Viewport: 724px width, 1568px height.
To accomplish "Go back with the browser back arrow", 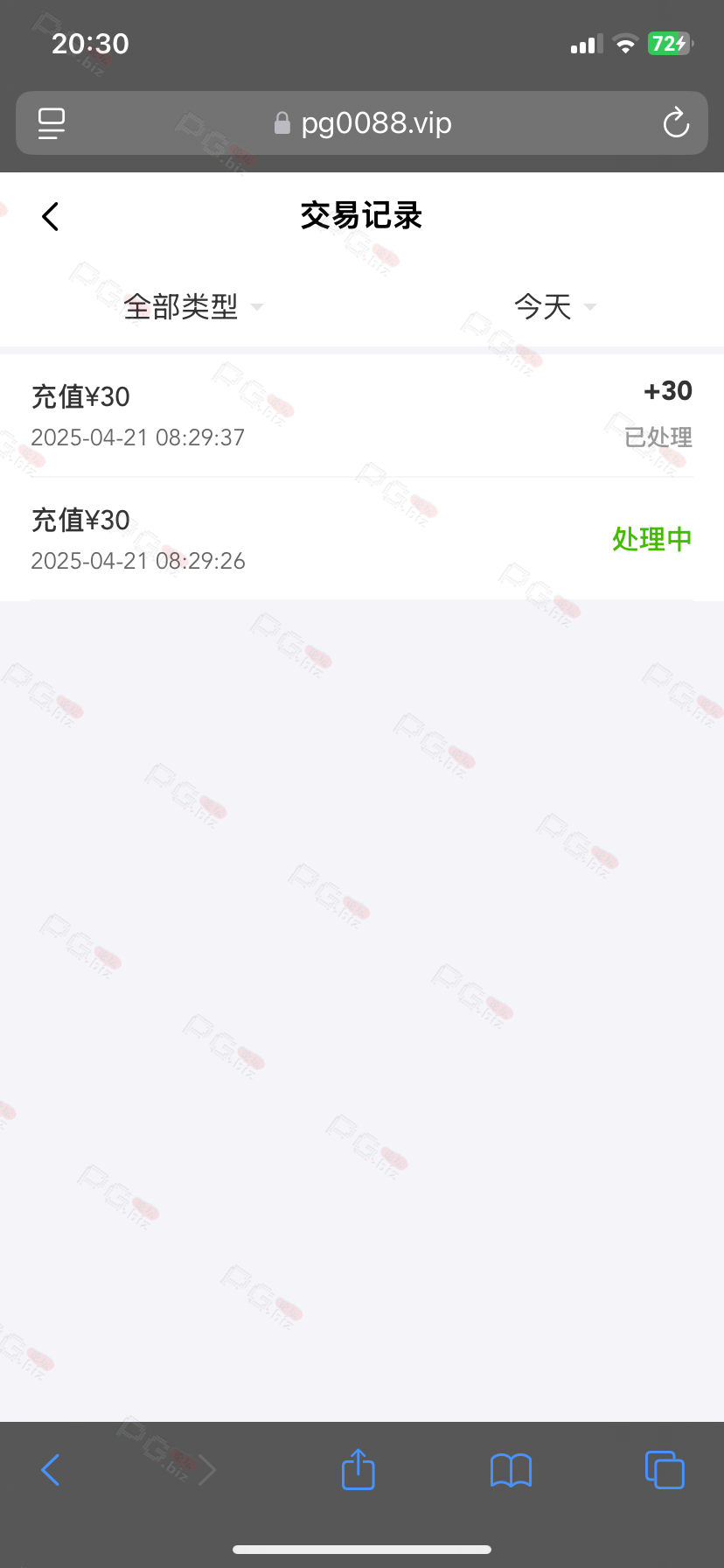I will point(51,1470).
